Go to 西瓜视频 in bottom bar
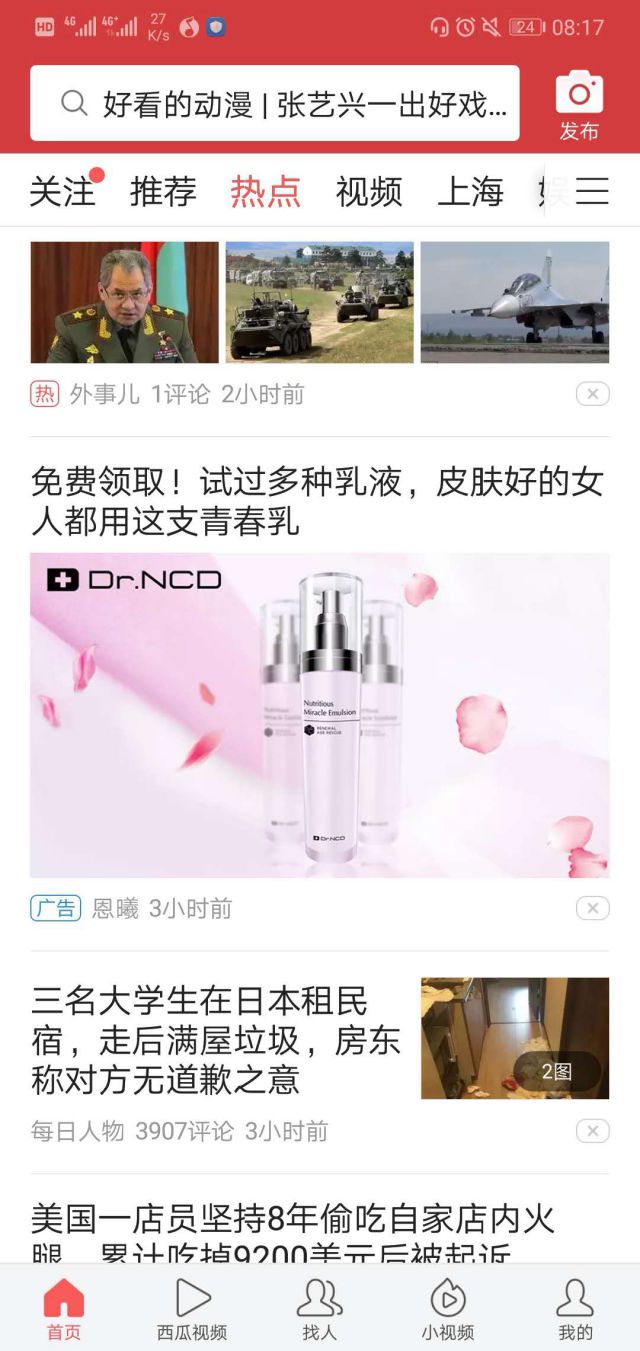640x1351 pixels. pos(192,1308)
